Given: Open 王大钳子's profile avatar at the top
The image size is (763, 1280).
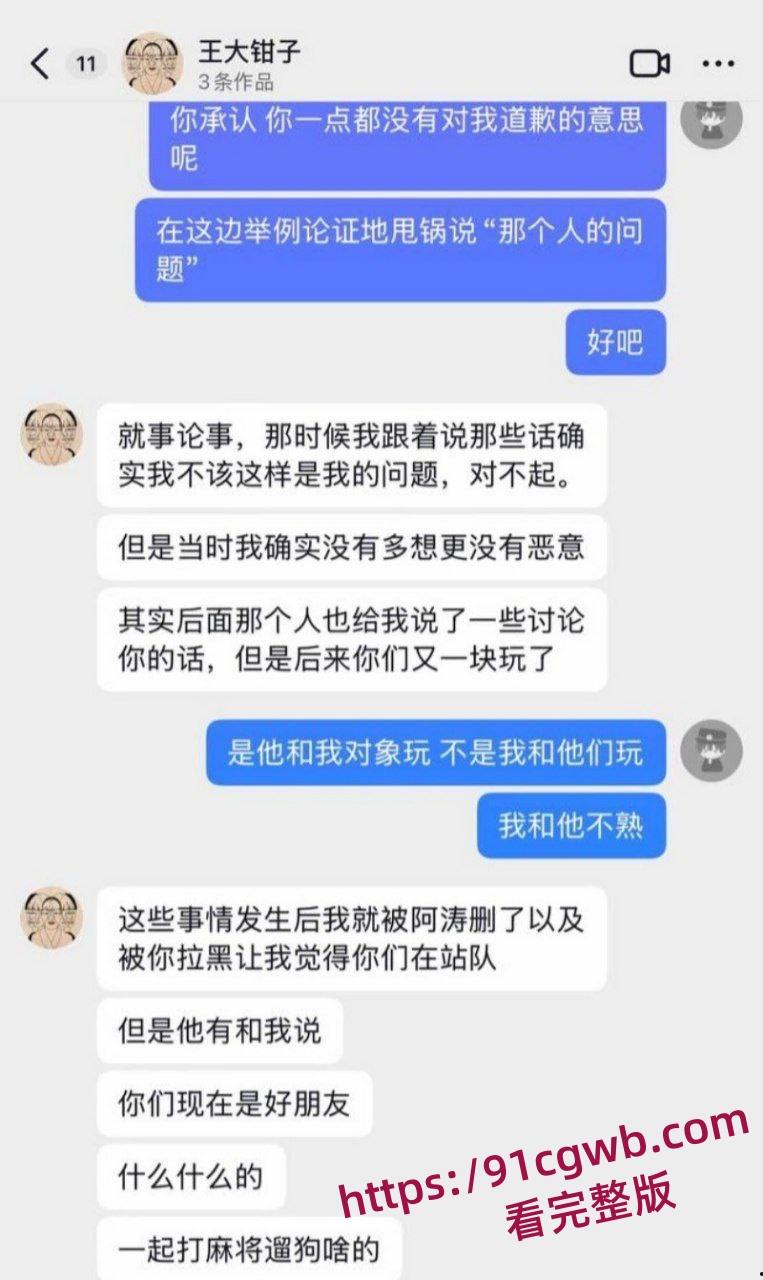Looking at the screenshot, I should coord(150,60).
